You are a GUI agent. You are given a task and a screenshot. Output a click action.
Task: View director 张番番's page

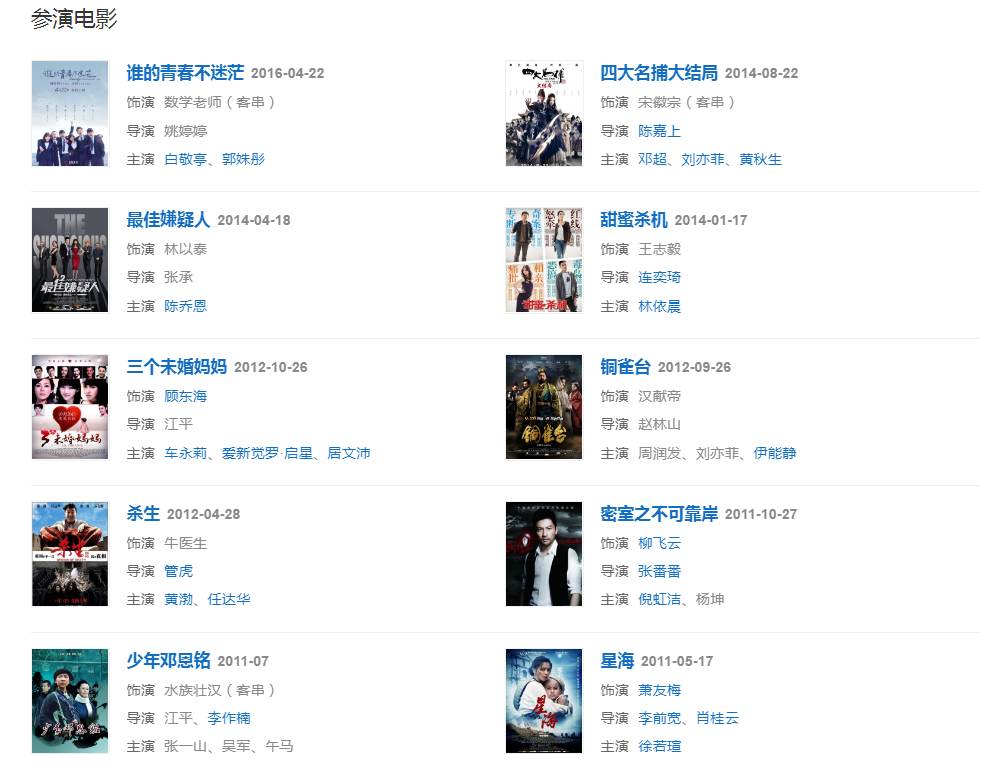pos(659,571)
